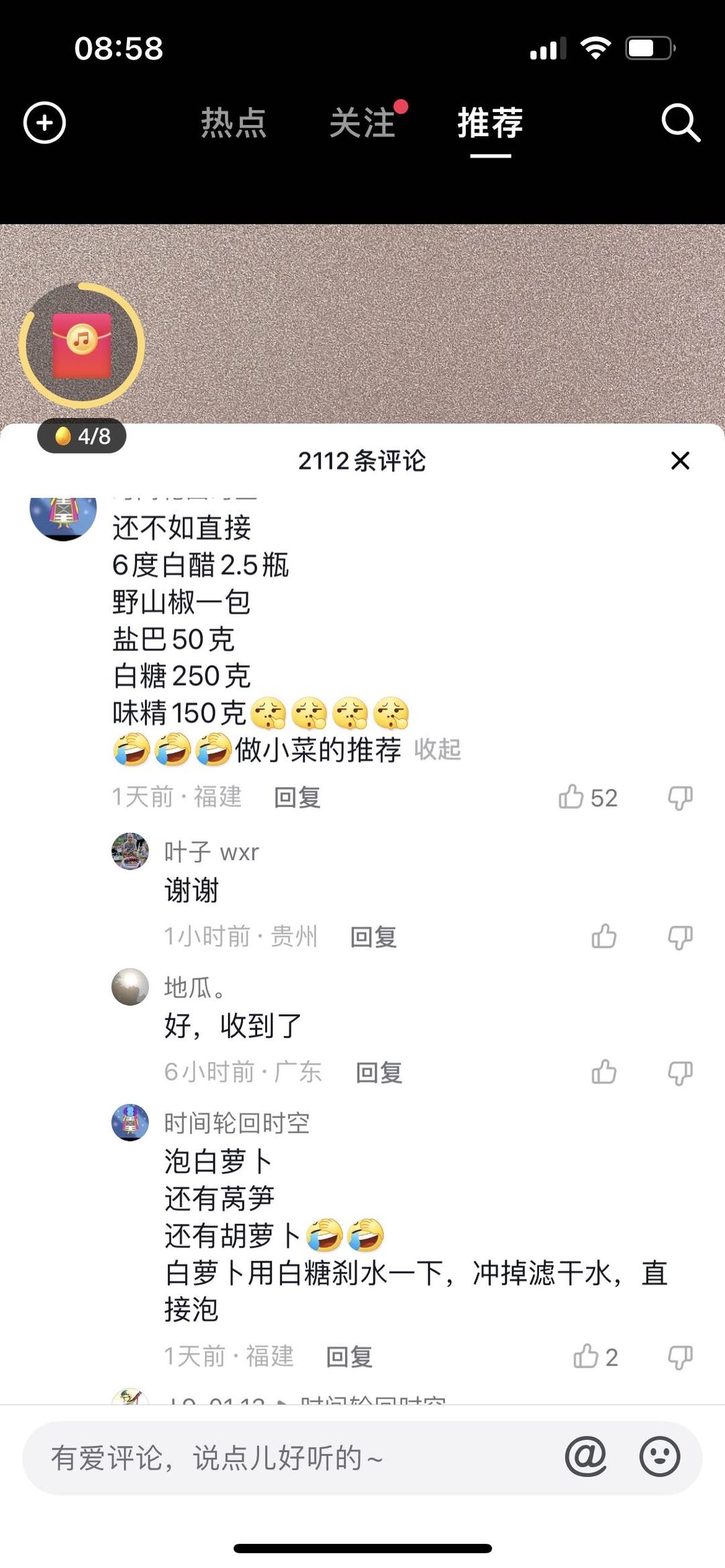The width and height of the screenshot is (725, 1568).
Task: Open the search icon
Action: click(x=680, y=123)
